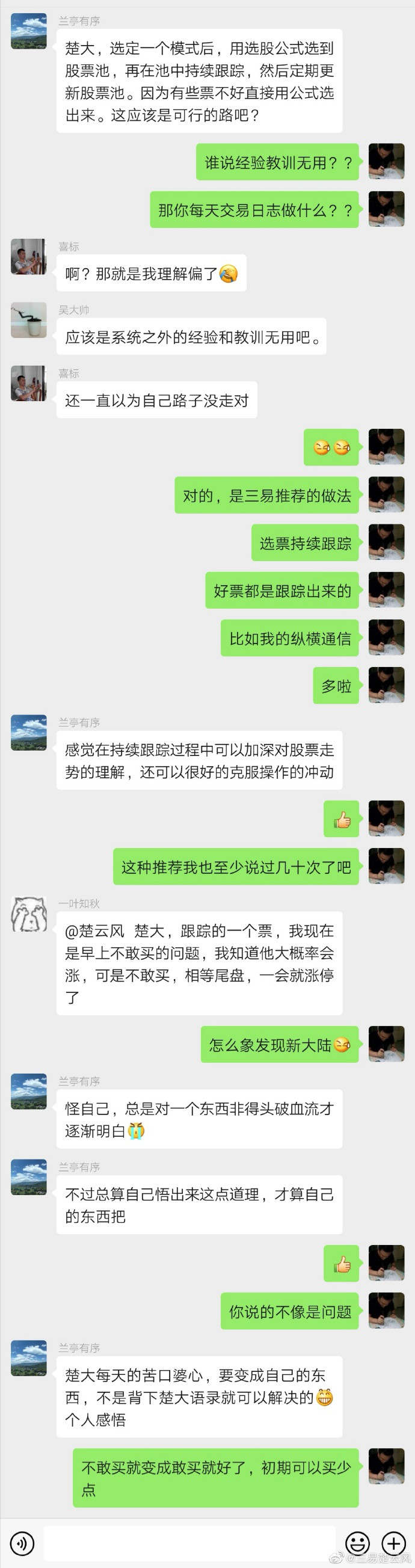
Task: Open 喜标's avatar beside 啊？那就是我理解偏了
Action: [29, 257]
